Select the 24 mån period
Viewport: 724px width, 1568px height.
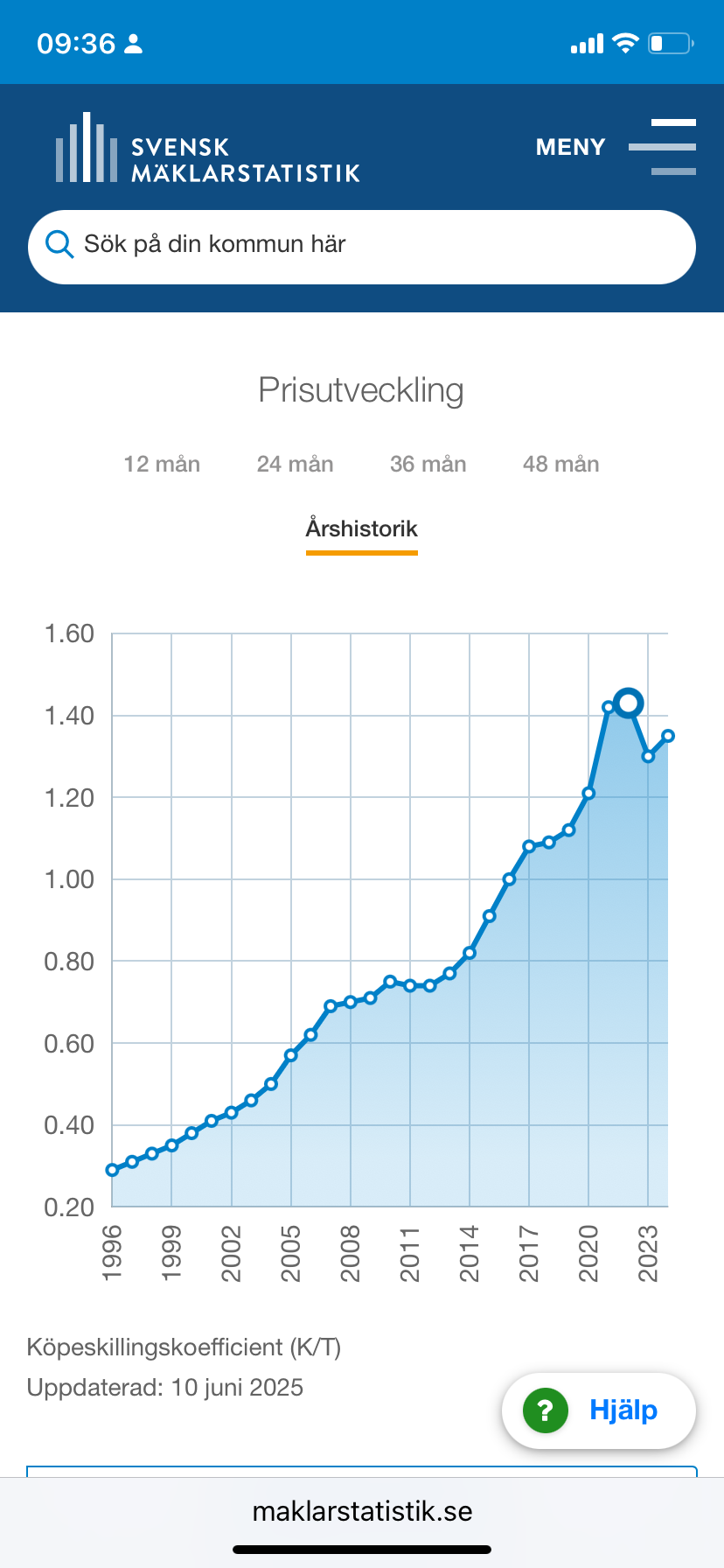tap(296, 464)
